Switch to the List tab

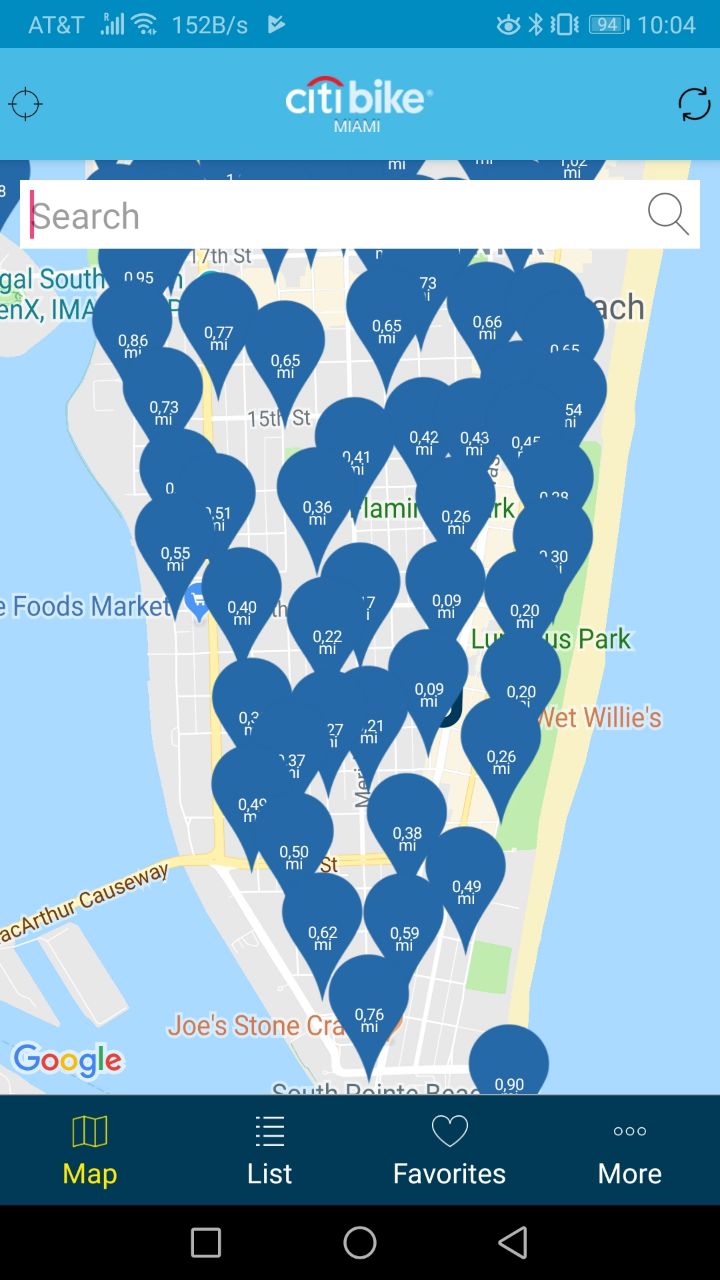tap(270, 1151)
